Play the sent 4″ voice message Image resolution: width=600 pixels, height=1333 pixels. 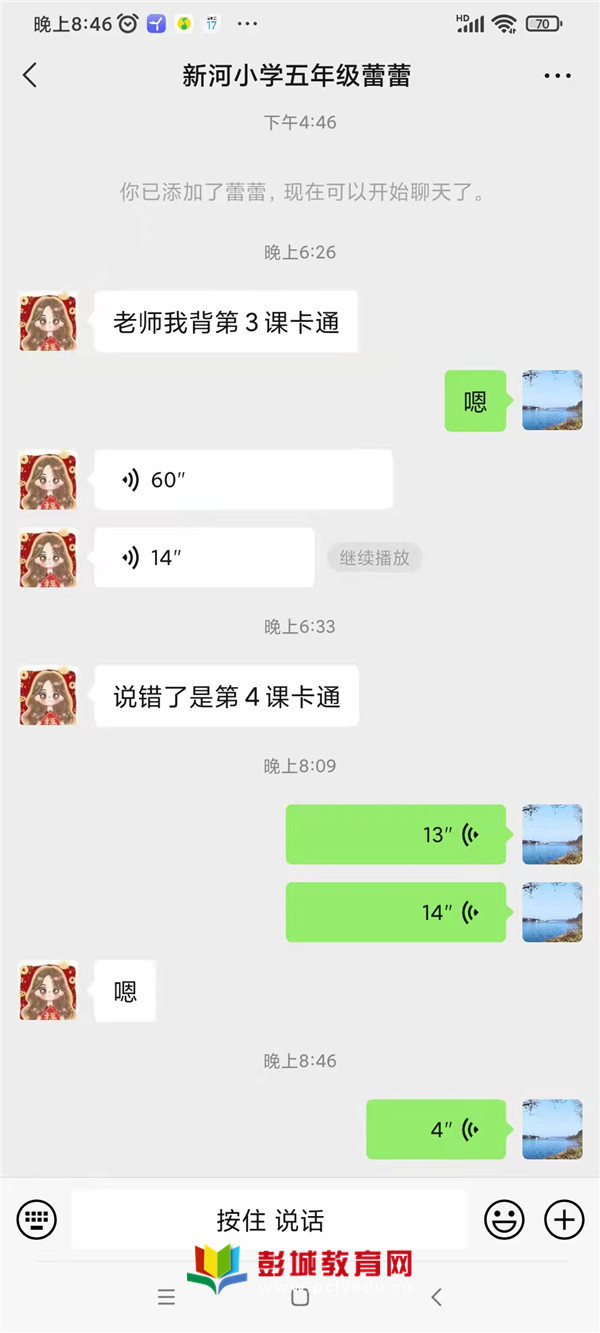[x=436, y=1129]
